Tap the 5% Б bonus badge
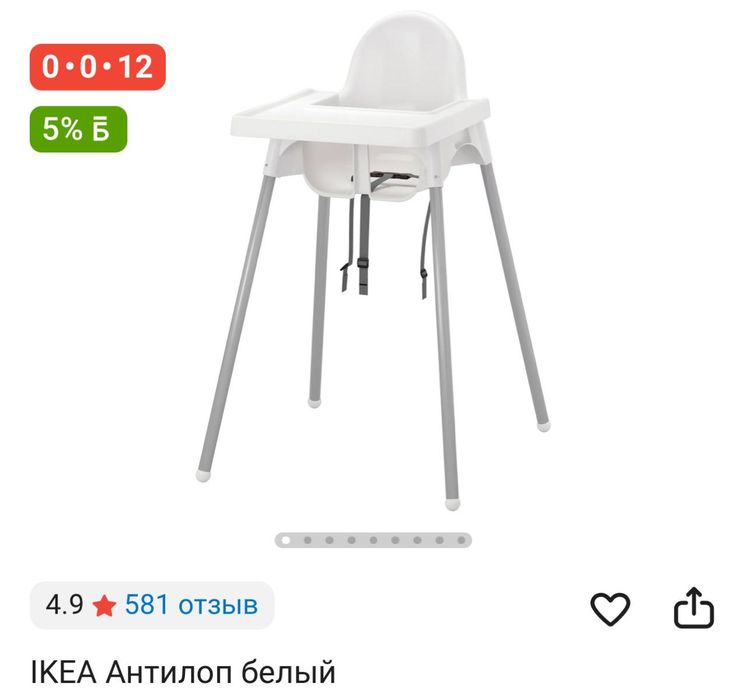747x700 pixels. [x=79, y=129]
